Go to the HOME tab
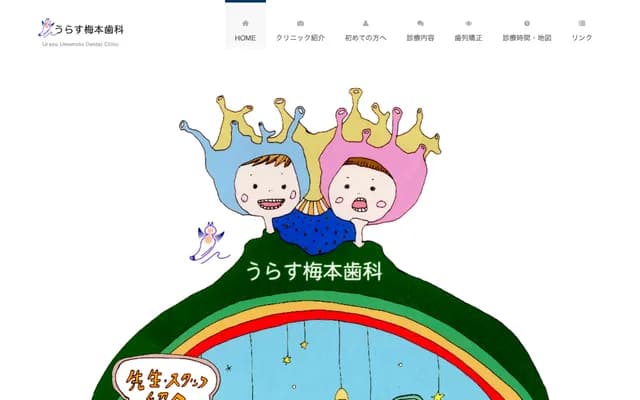Viewport: 640px width, 400px height. (x=245, y=30)
